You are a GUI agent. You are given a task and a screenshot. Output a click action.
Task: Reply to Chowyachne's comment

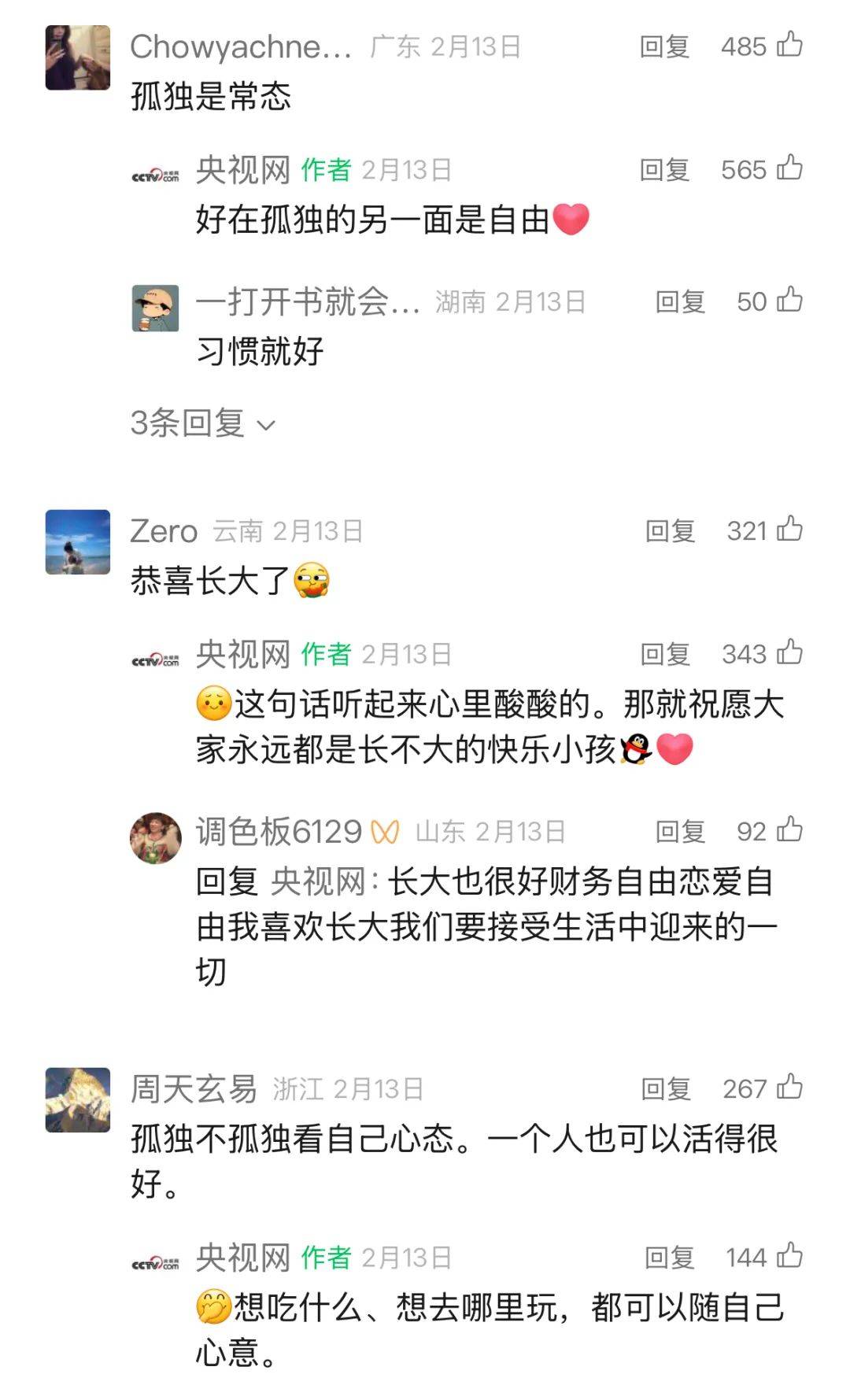[x=664, y=46]
